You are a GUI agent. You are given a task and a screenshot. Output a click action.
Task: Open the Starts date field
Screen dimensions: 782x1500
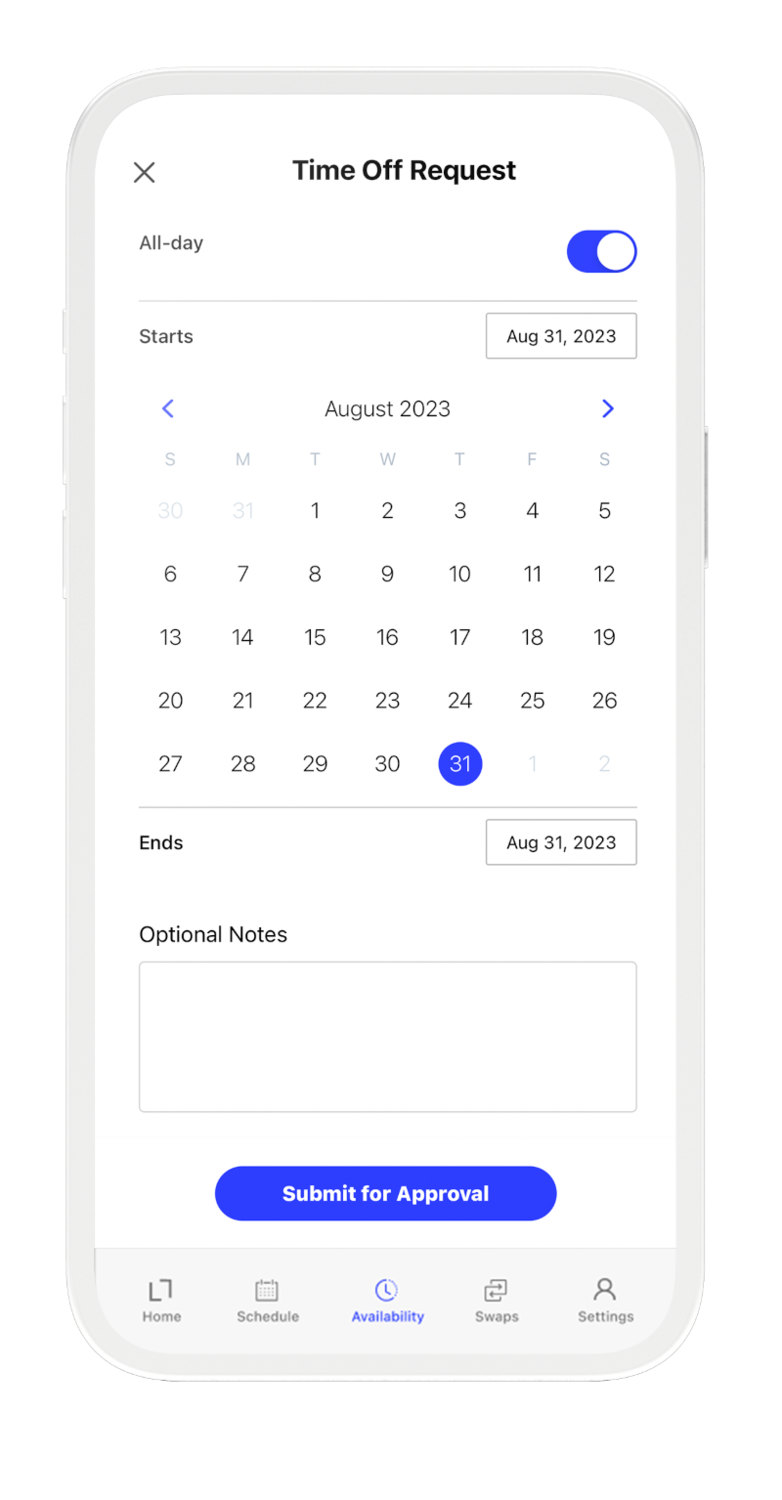click(x=561, y=336)
